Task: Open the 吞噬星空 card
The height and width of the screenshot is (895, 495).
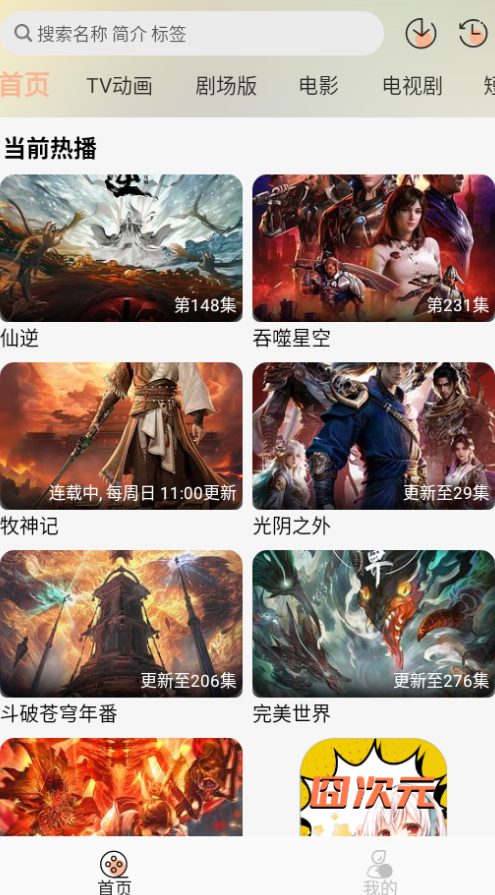Action: pos(373,262)
